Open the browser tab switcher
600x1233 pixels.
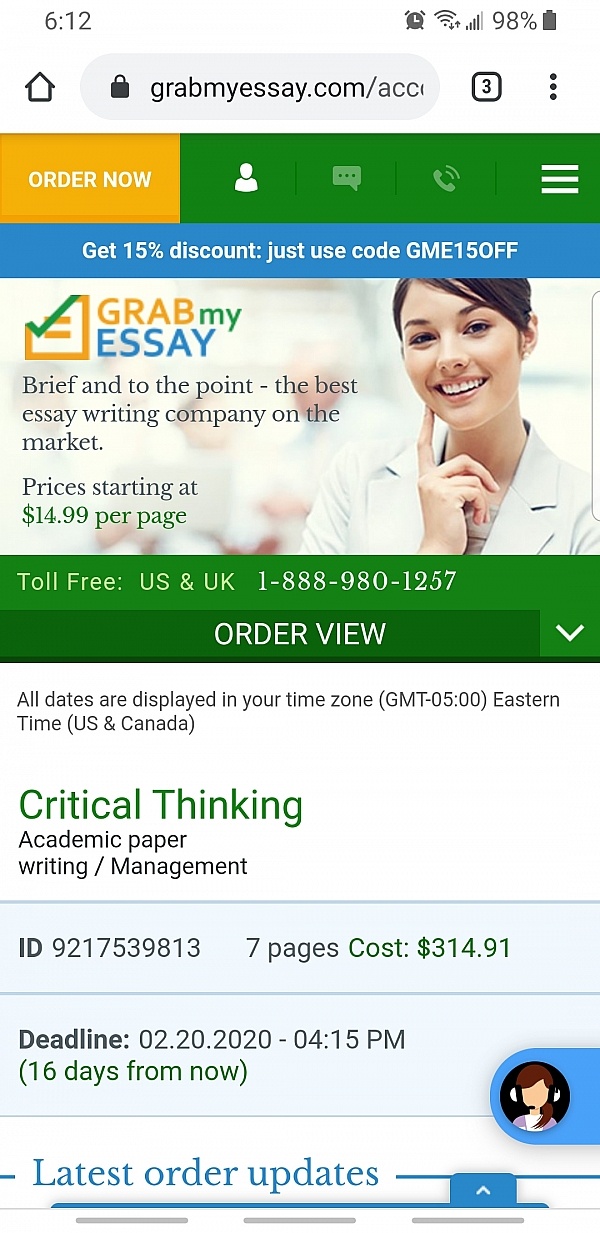(485, 87)
